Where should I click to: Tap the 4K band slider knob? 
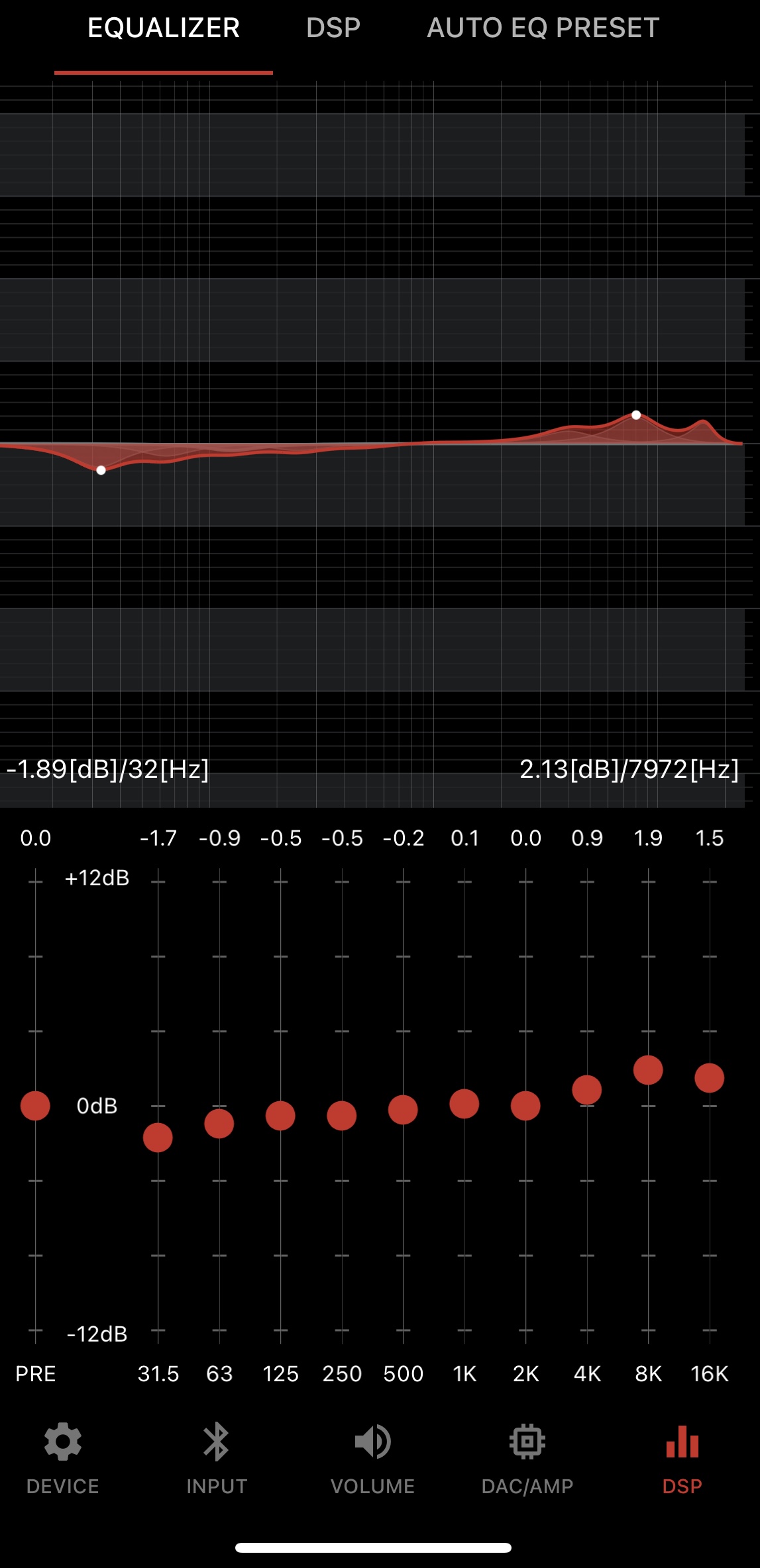tap(587, 1090)
